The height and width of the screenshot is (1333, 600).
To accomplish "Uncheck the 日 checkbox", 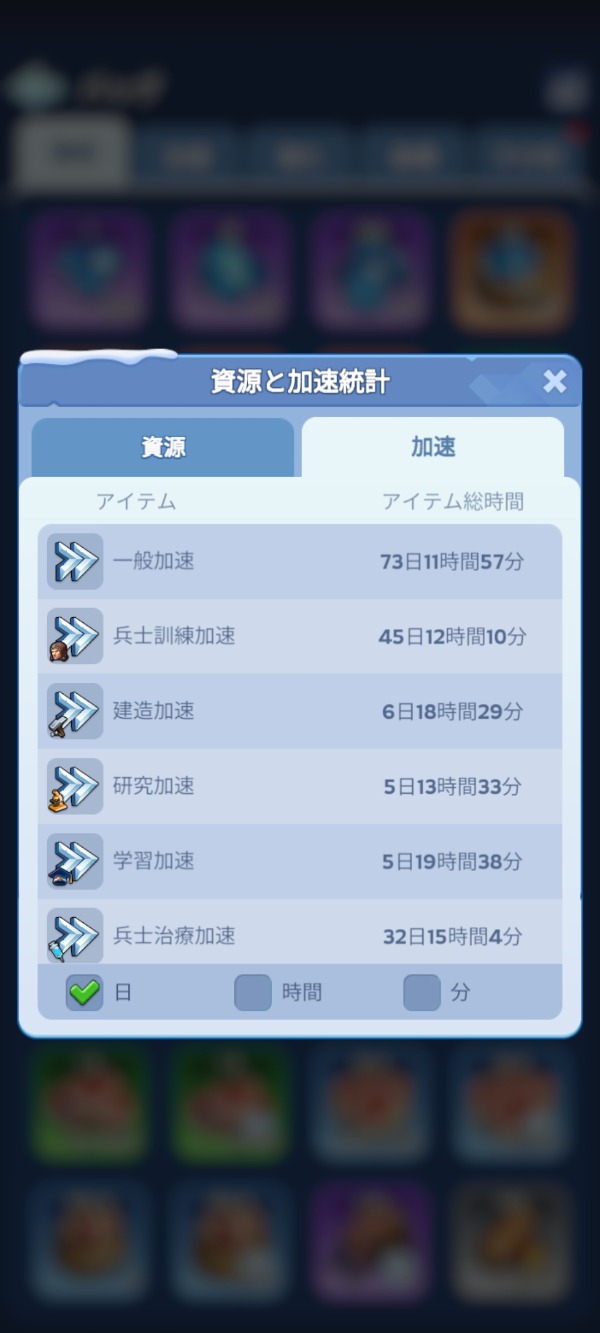I will tap(85, 992).
